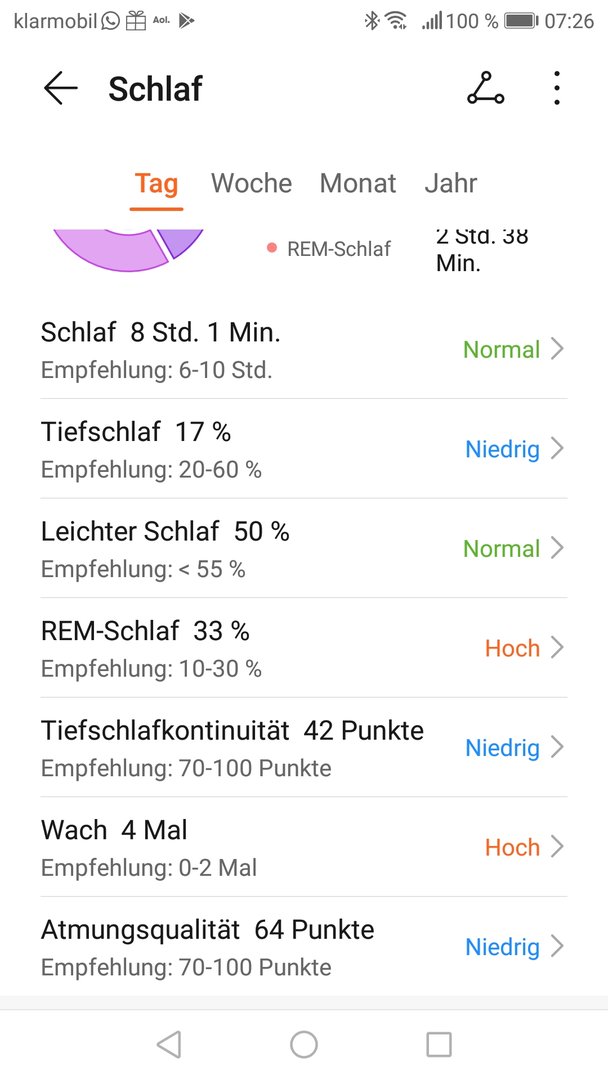This screenshot has height=1080, width=608.
Task: Open the three-dot overflow menu
Action: (556, 88)
